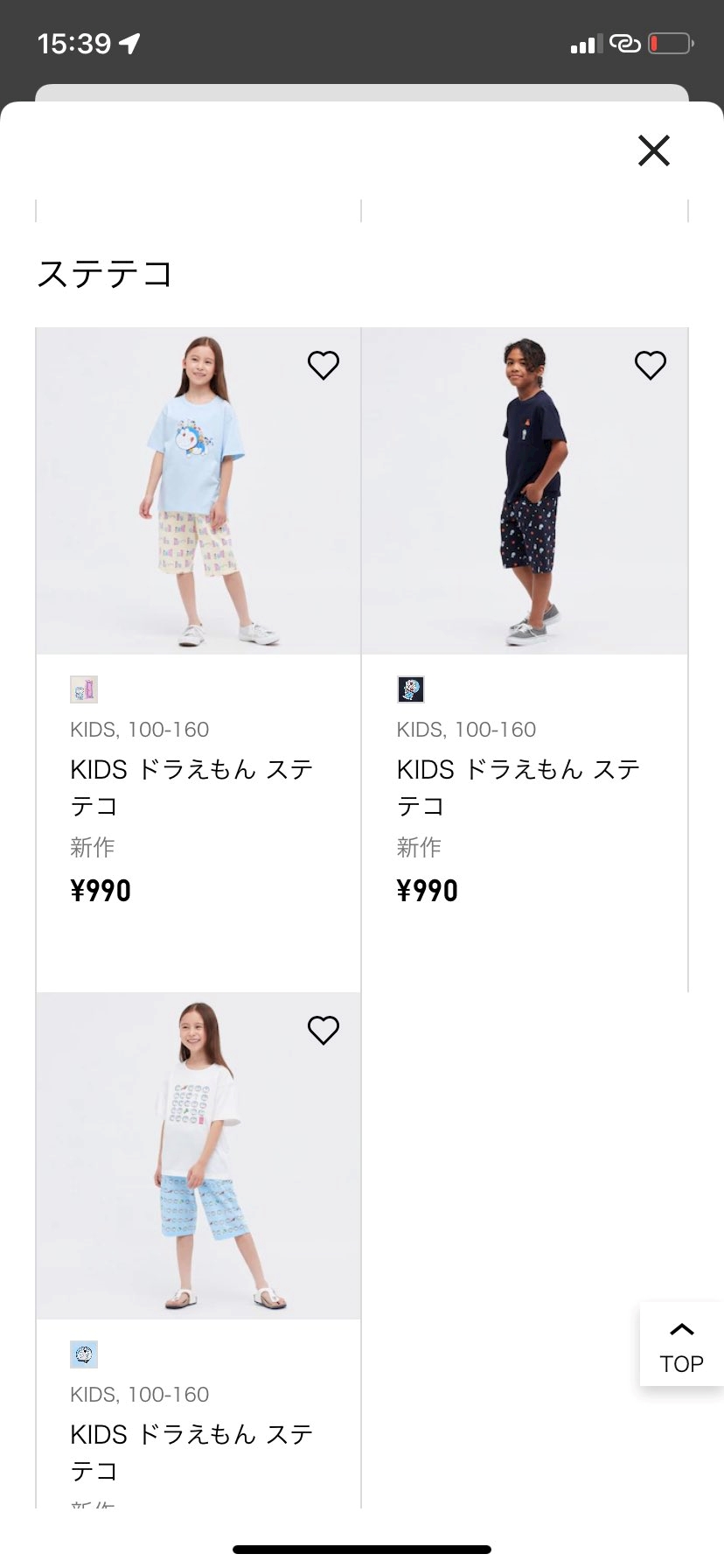Open the blue patterned steteco product card

tap(198, 1249)
